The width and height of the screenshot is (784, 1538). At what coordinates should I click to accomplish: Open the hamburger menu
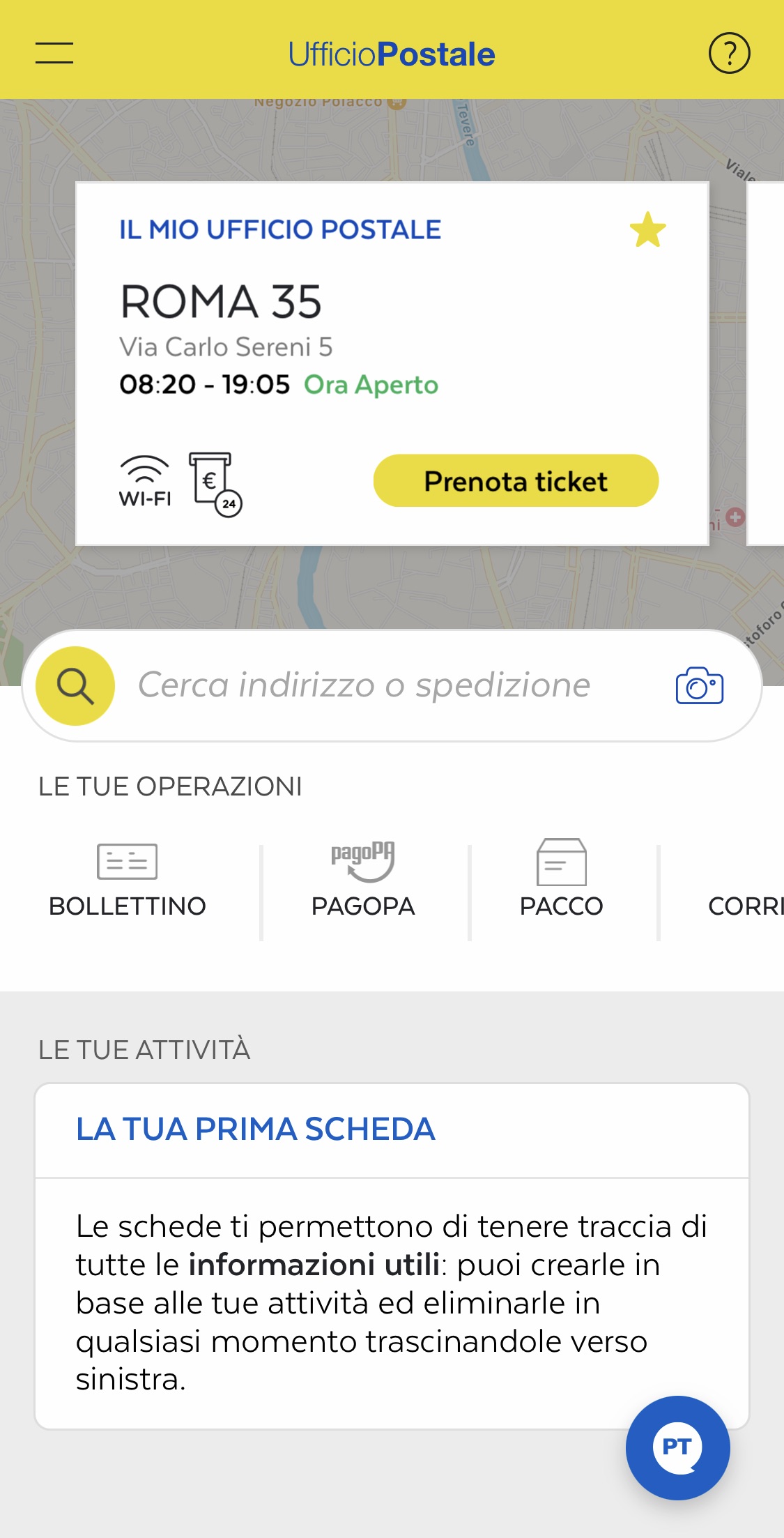54,53
